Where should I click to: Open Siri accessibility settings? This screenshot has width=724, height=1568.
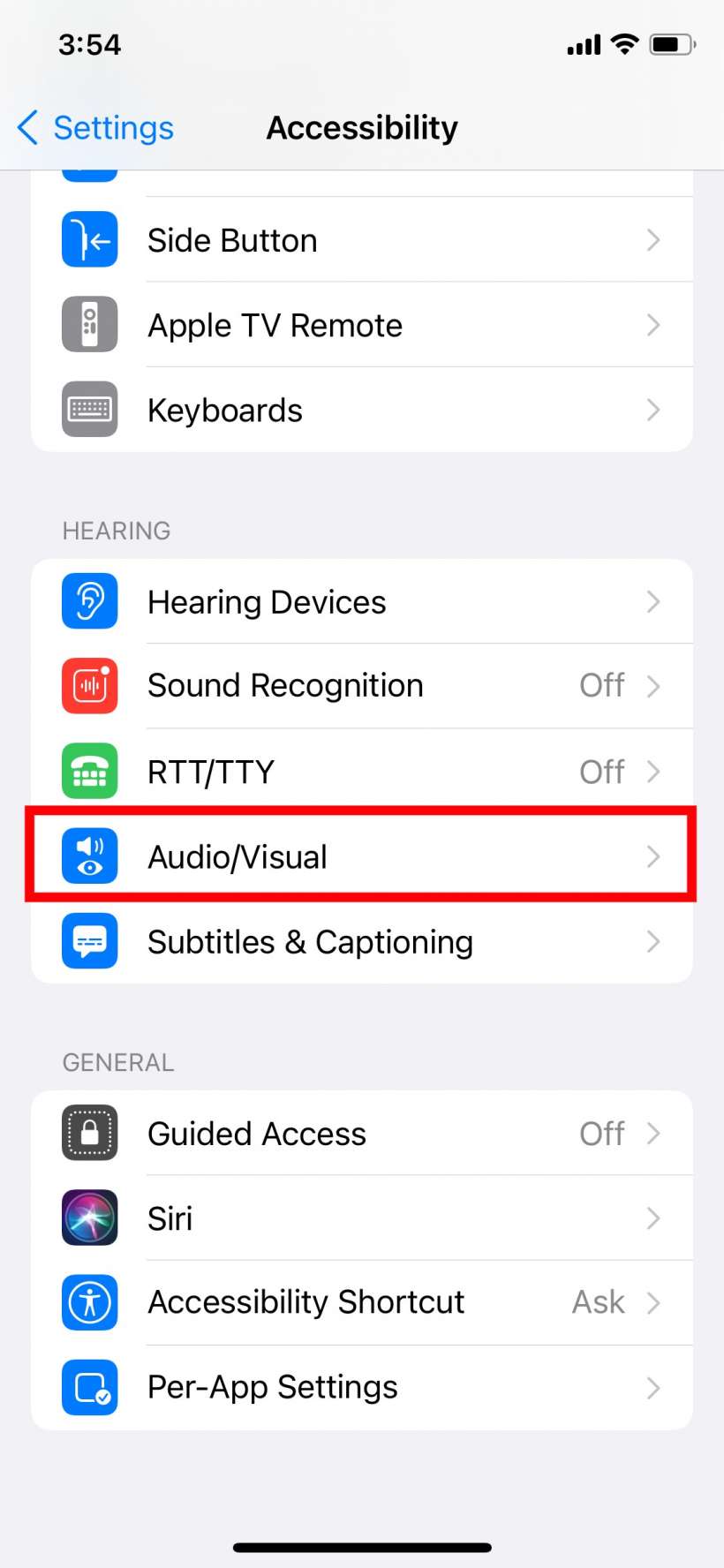362,1218
